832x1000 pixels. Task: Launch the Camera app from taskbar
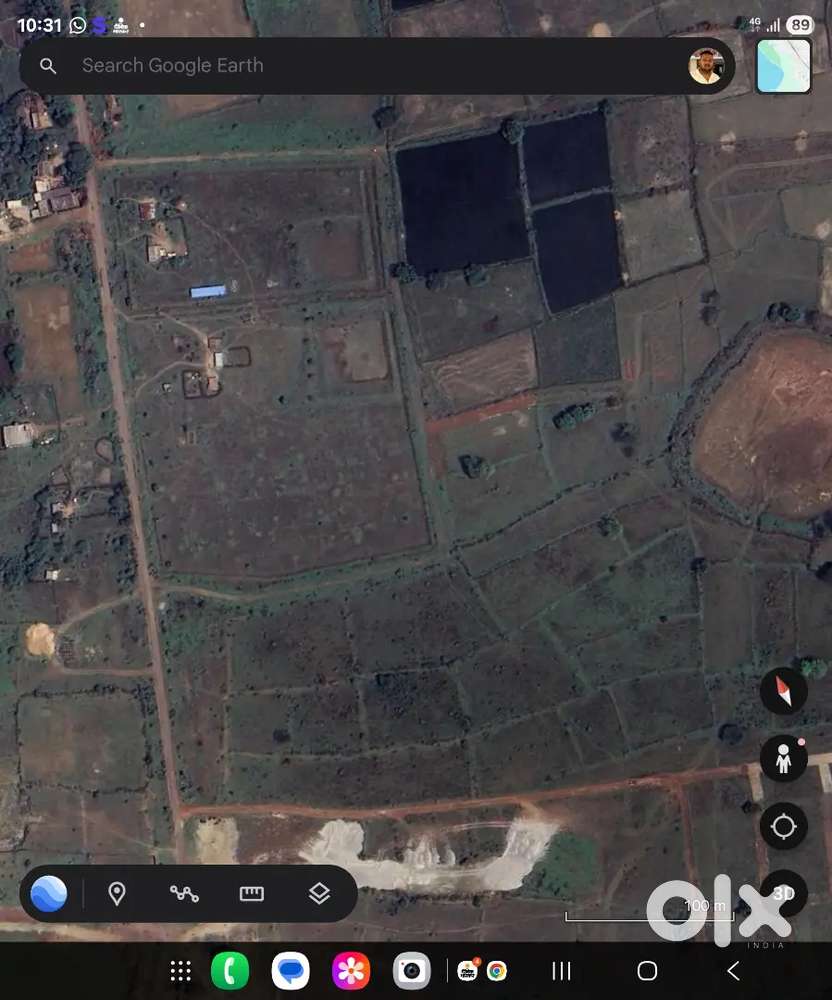(x=411, y=971)
